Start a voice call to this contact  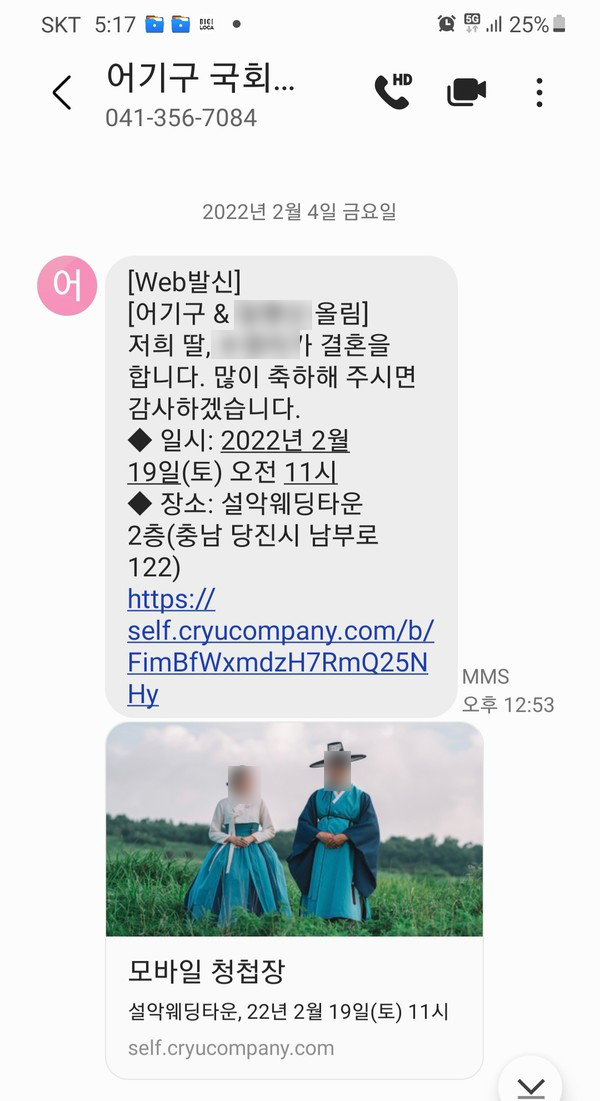click(x=393, y=91)
